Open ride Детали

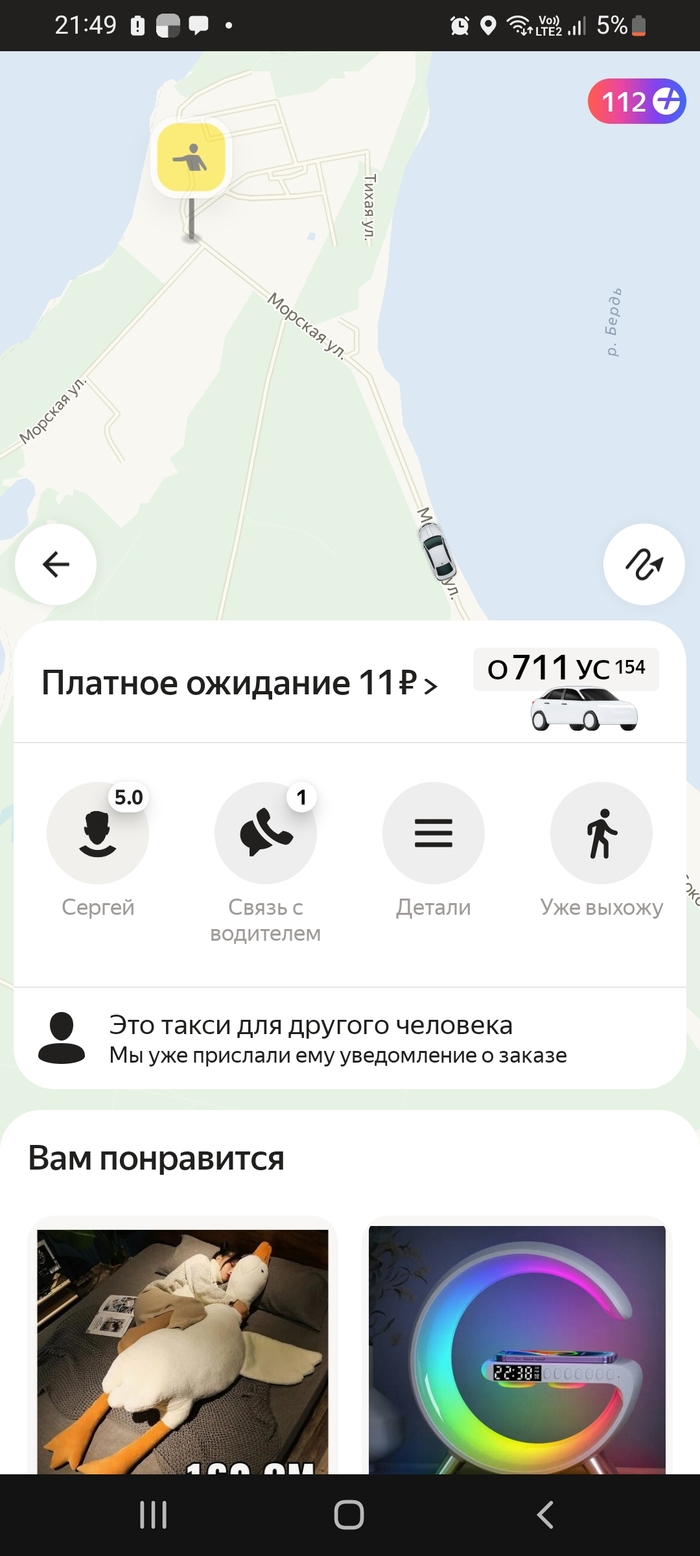[433, 834]
